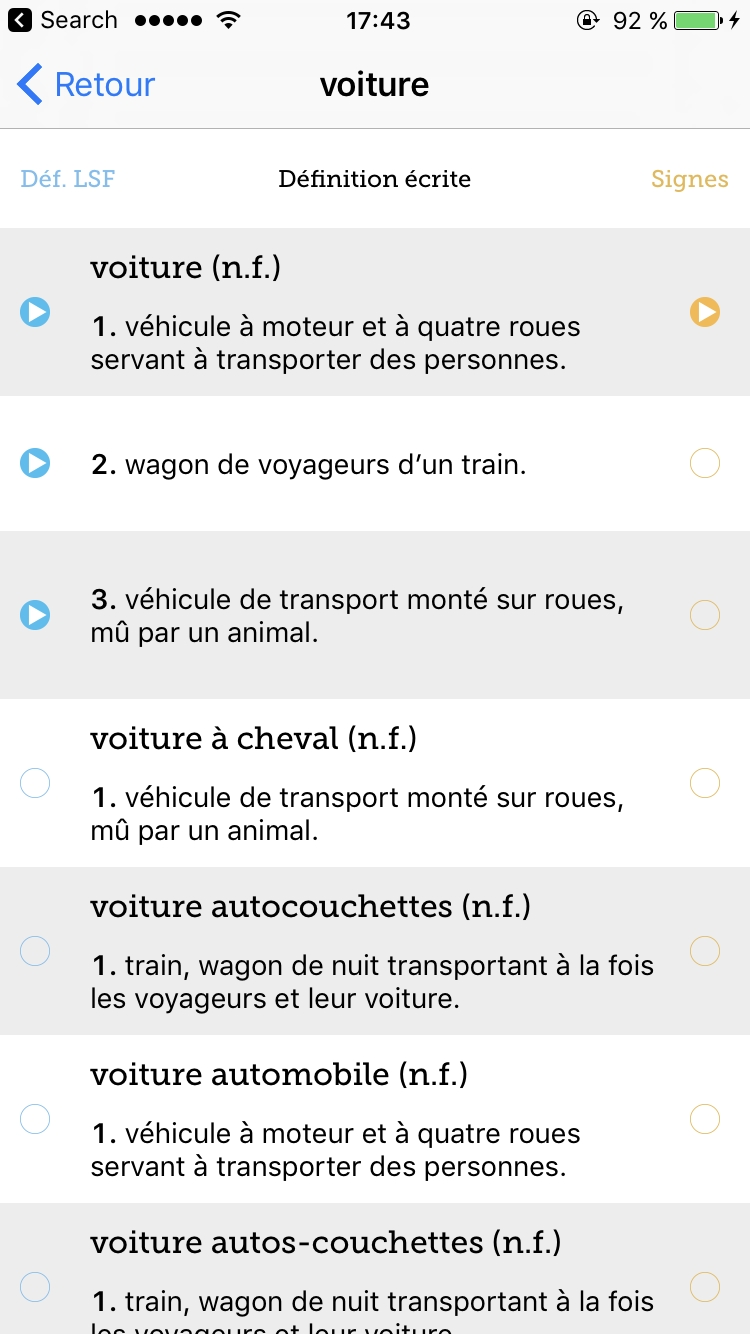Select the Définition écrite tab
The height and width of the screenshot is (1334, 750).
(x=374, y=180)
